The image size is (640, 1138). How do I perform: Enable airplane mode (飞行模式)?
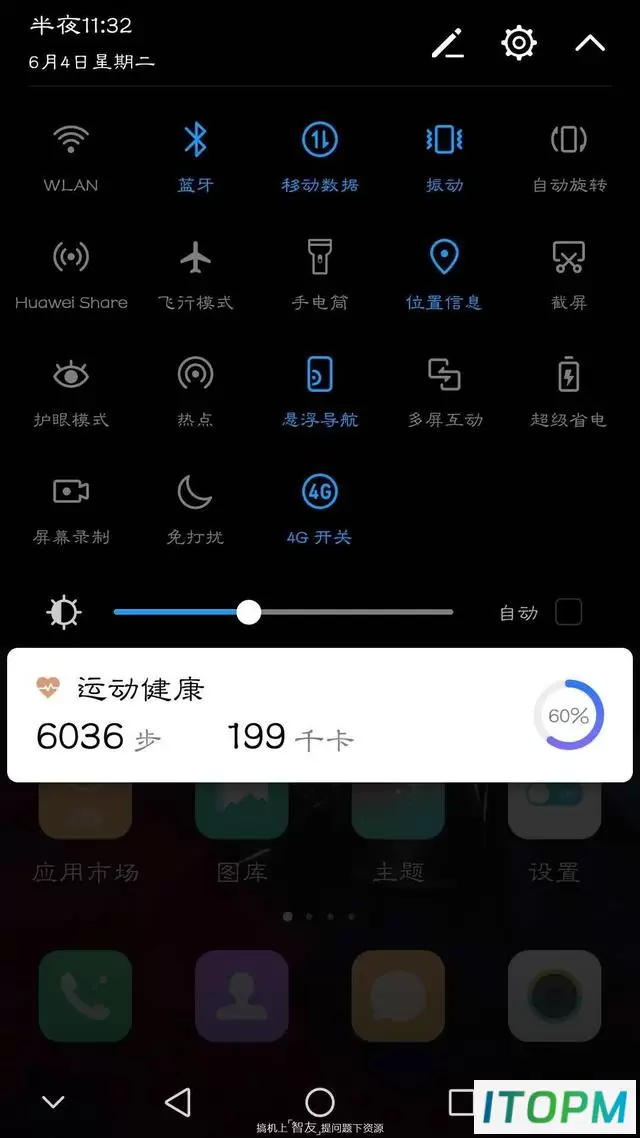coord(195,274)
